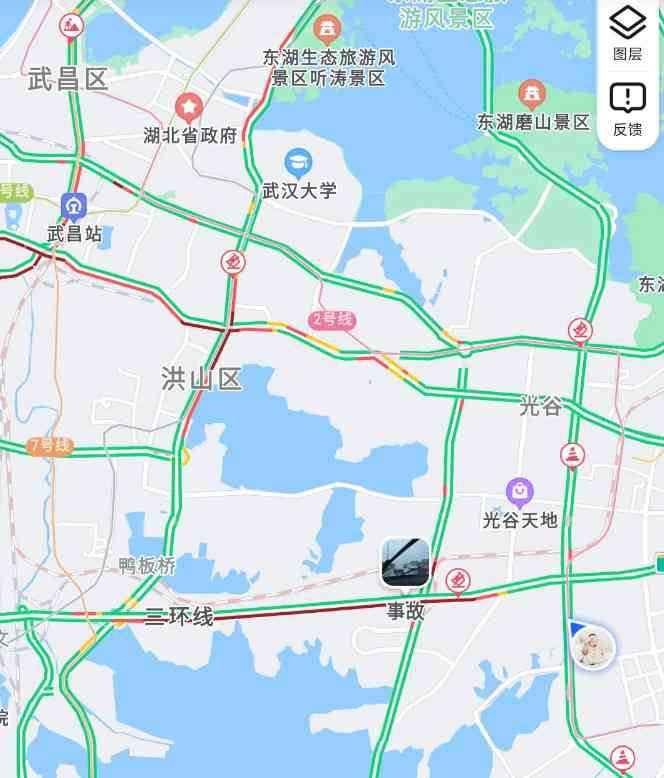
Task: Open the map layers (图层) button
Action: pyautogui.click(x=628, y=30)
